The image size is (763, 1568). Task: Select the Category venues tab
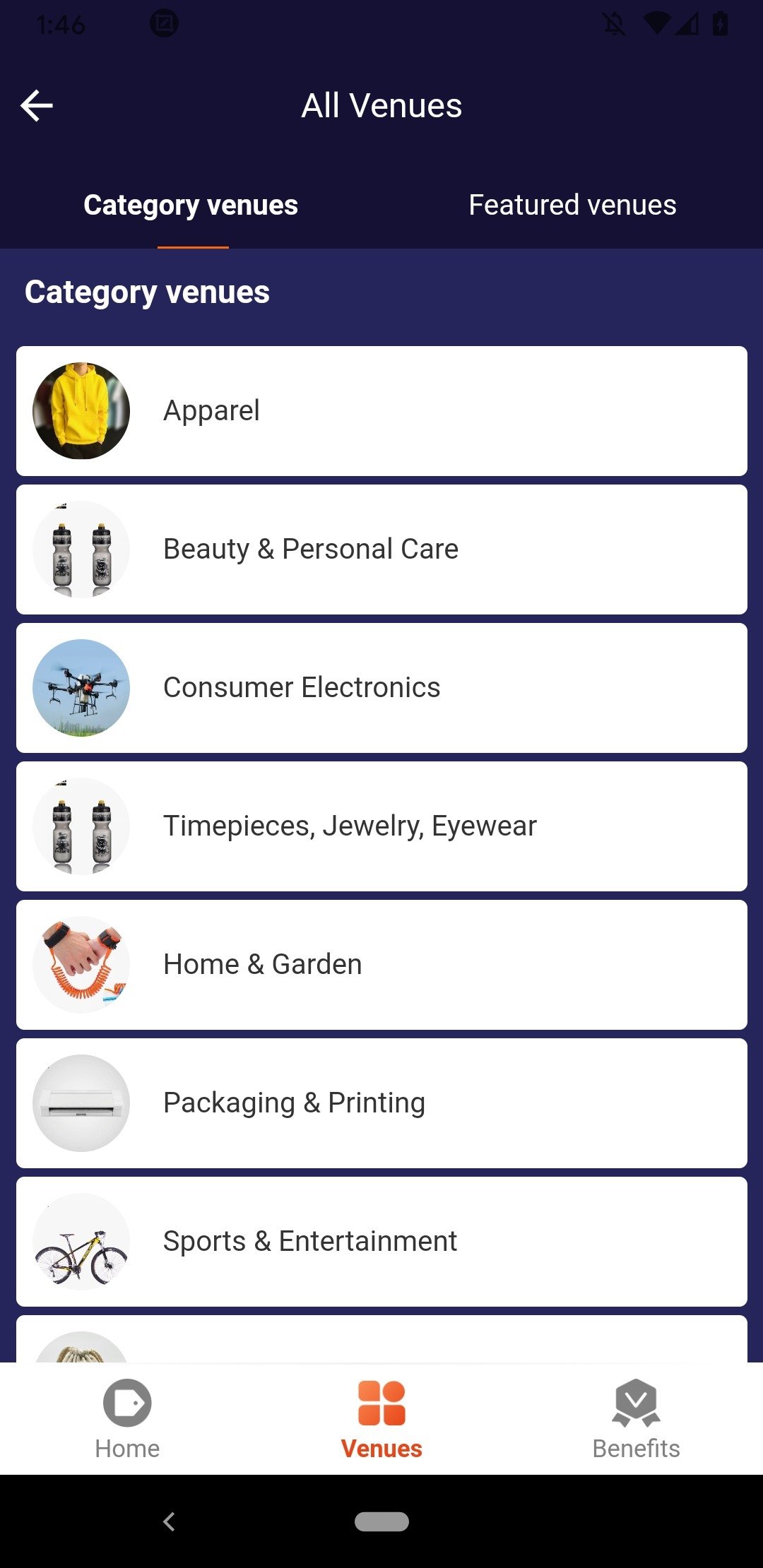pos(191,206)
